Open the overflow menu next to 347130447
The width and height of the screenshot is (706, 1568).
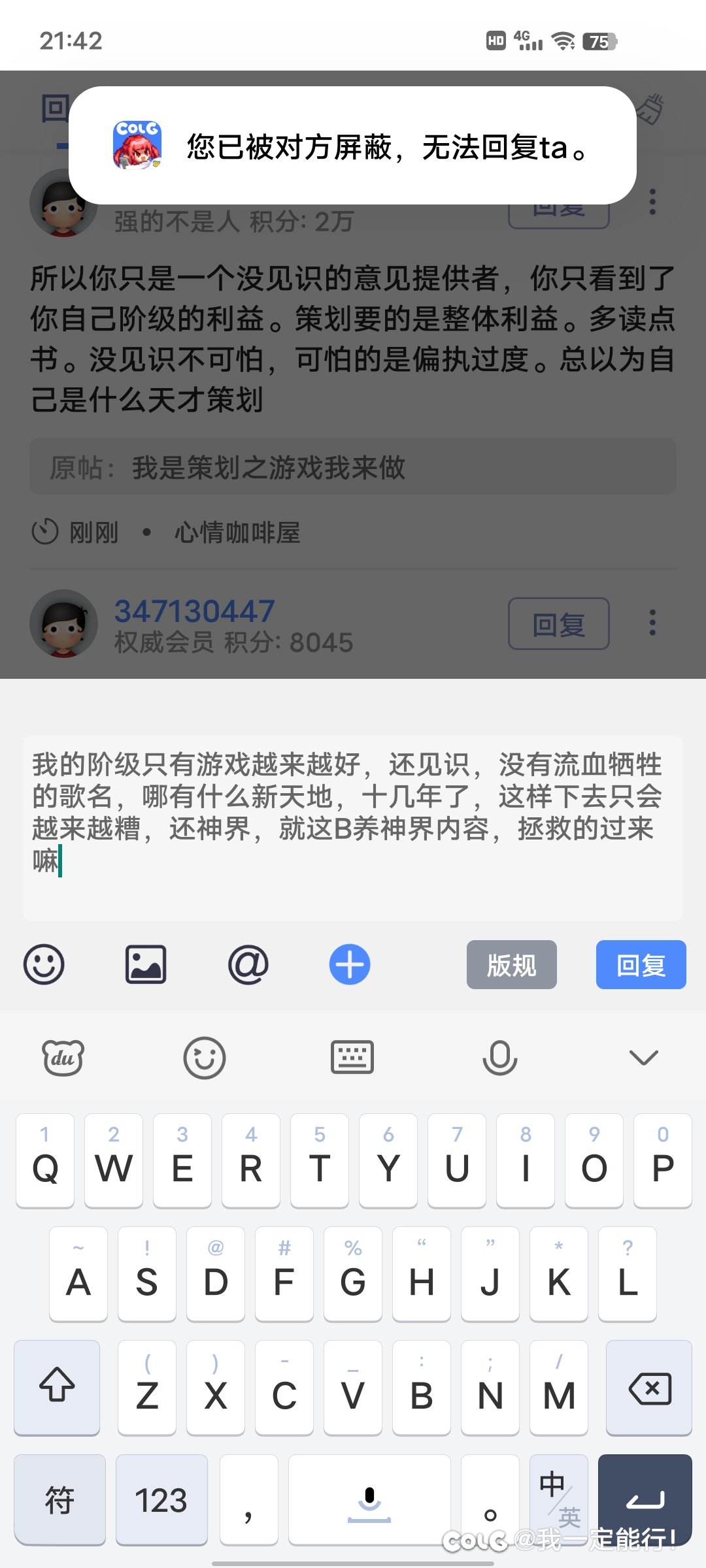(652, 623)
